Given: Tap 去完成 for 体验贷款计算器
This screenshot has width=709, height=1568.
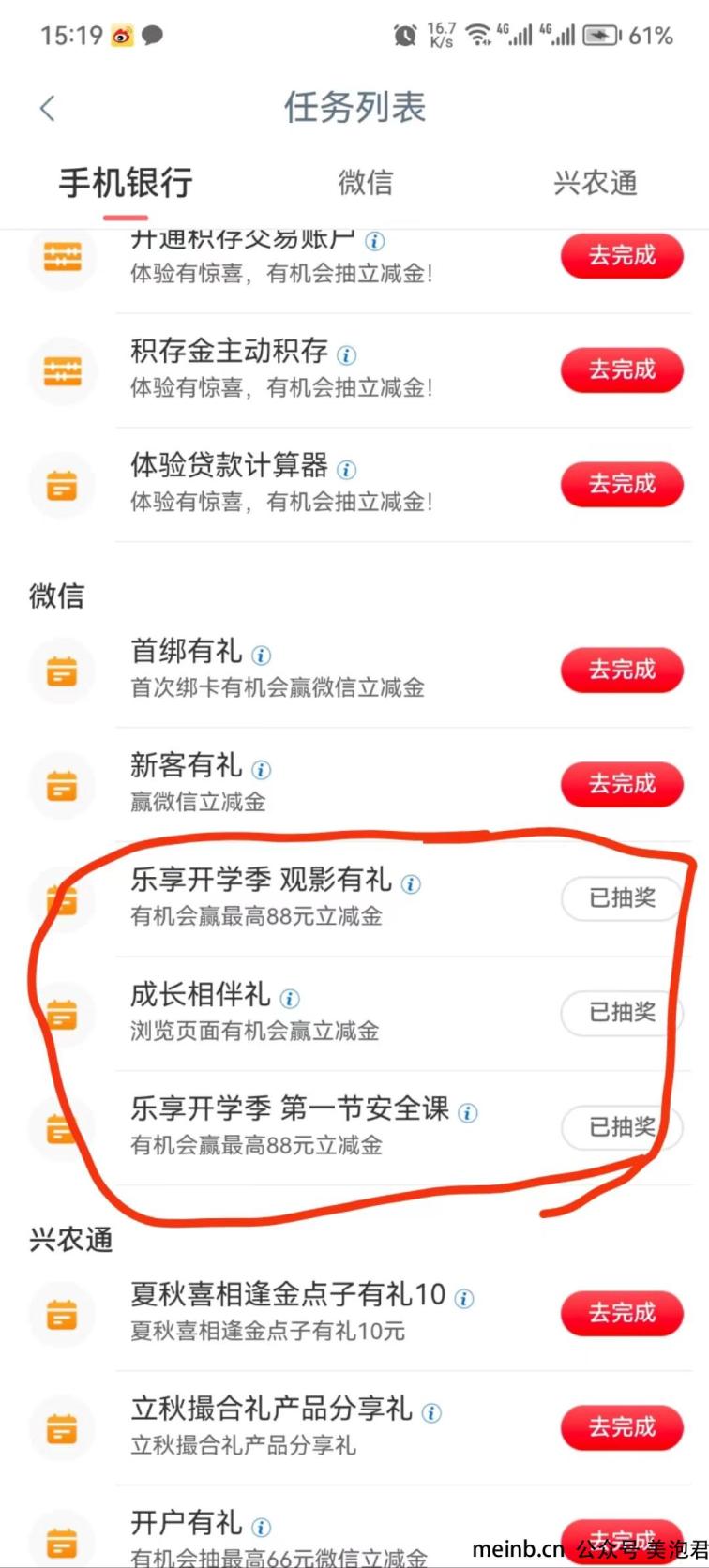Looking at the screenshot, I should tap(622, 484).
